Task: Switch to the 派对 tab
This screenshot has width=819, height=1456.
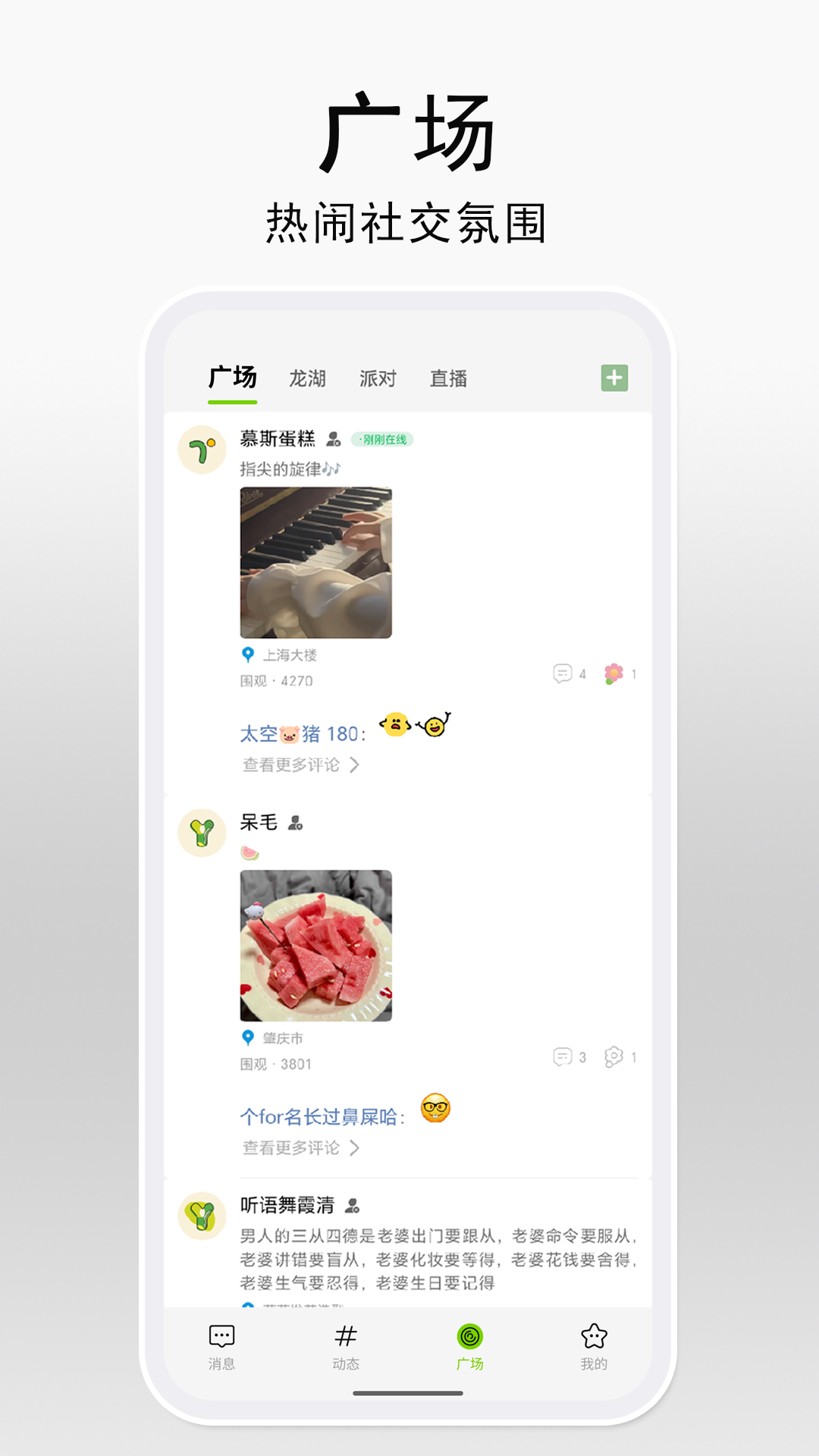Action: 378,378
